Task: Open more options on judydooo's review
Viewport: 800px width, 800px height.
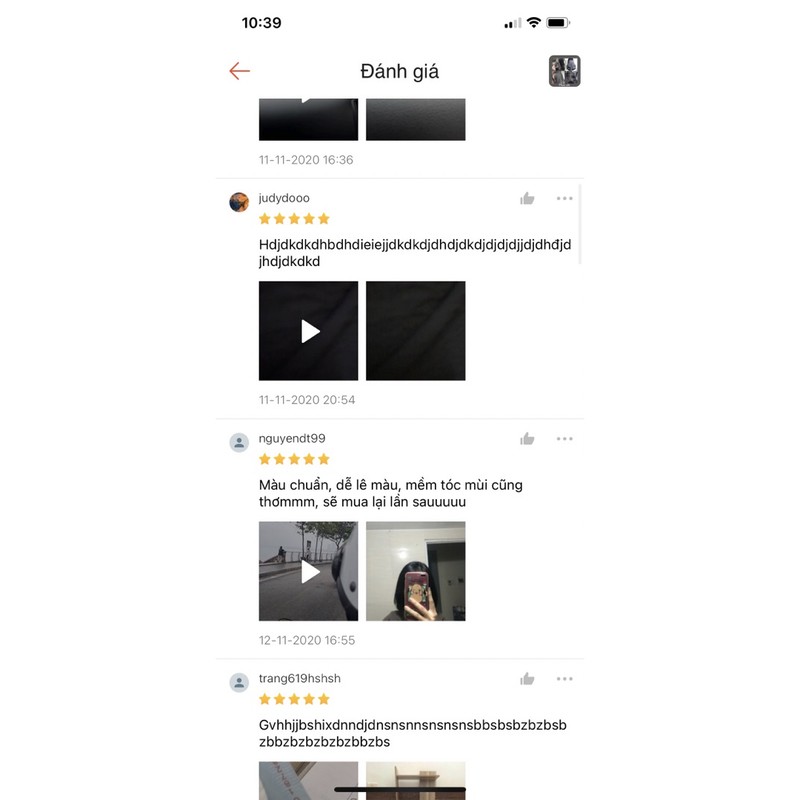Action: (564, 198)
